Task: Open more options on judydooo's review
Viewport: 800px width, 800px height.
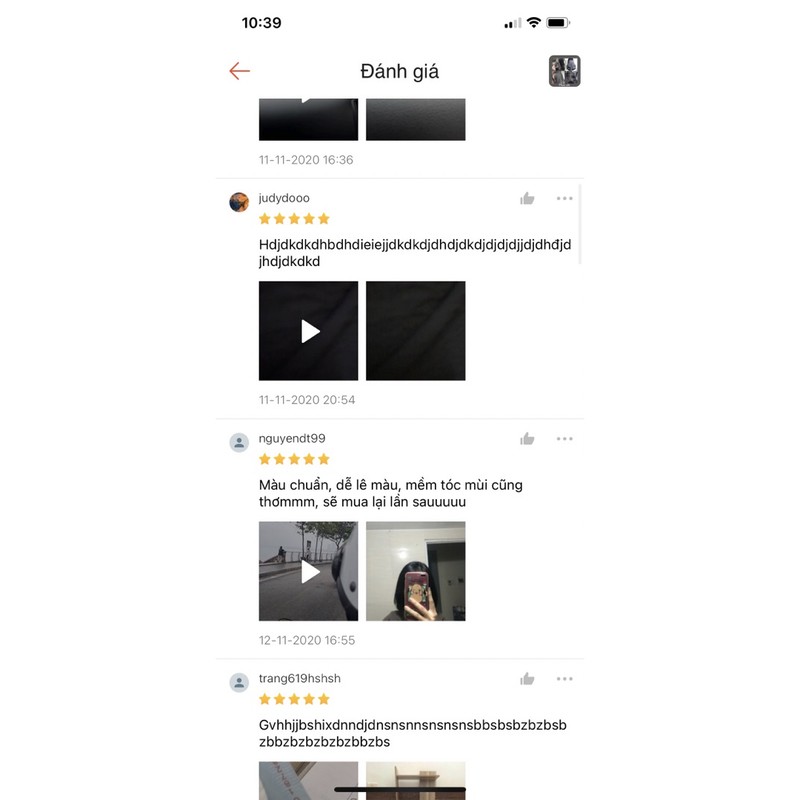Action: (564, 198)
